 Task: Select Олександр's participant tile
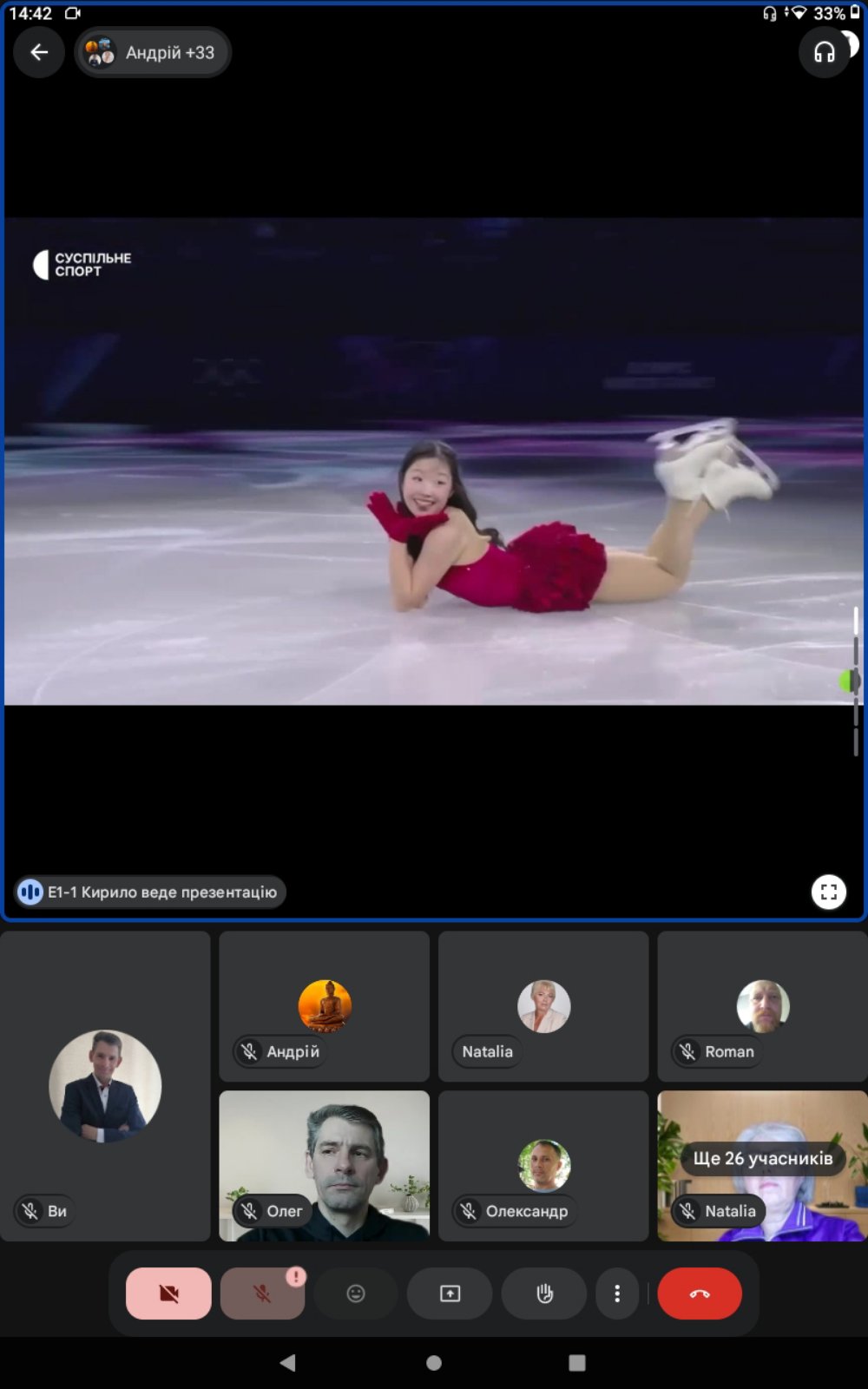[x=543, y=1166]
